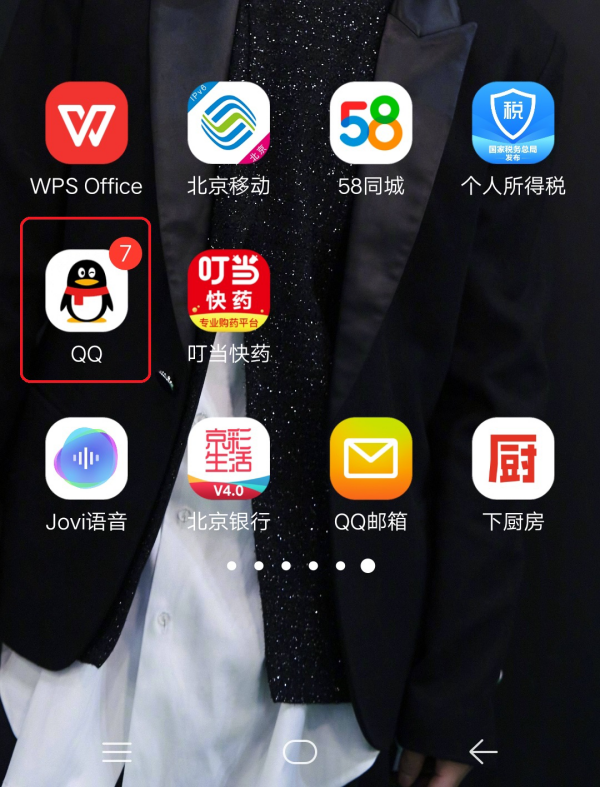Go back with the back arrow
The width and height of the screenshot is (600, 787).
click(x=483, y=752)
